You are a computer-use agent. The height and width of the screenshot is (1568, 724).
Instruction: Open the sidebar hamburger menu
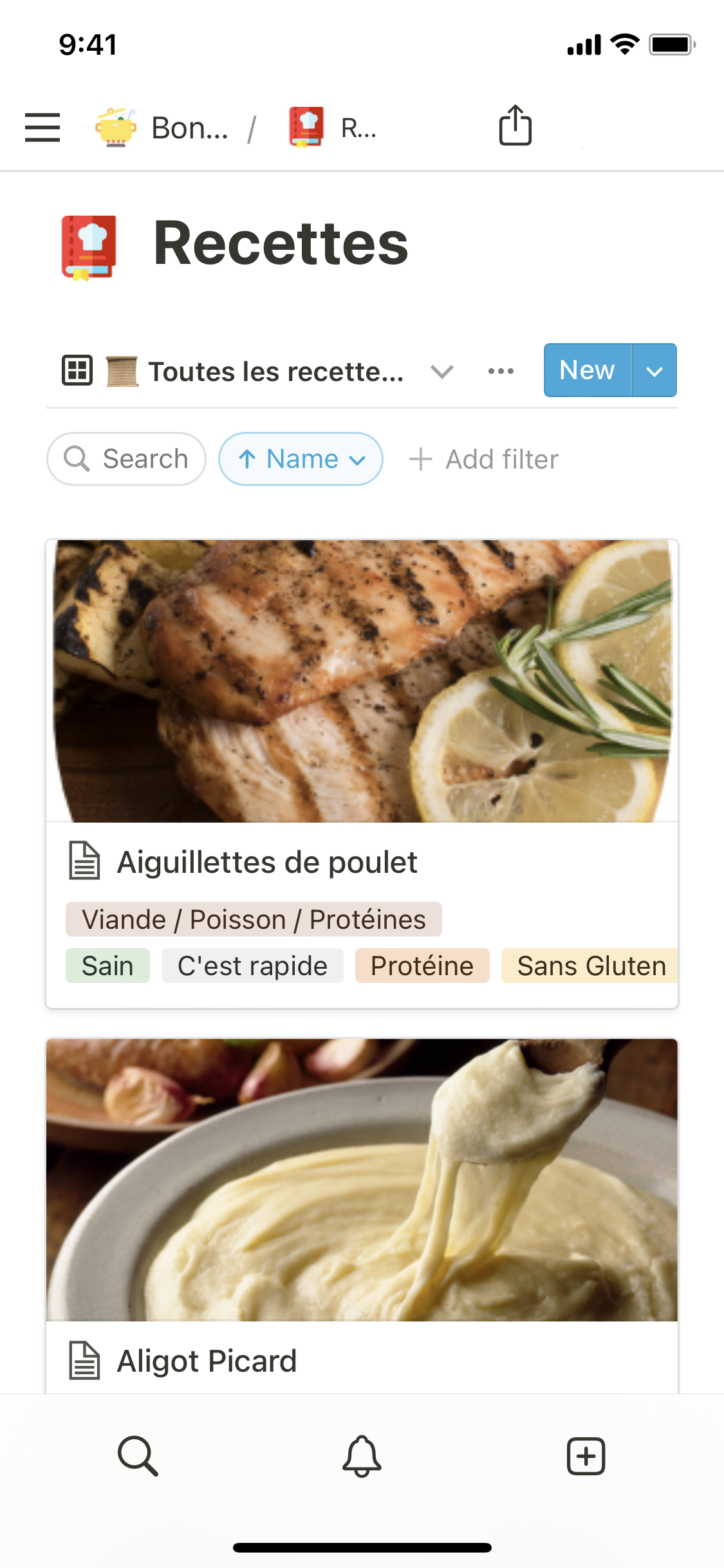[x=42, y=127]
